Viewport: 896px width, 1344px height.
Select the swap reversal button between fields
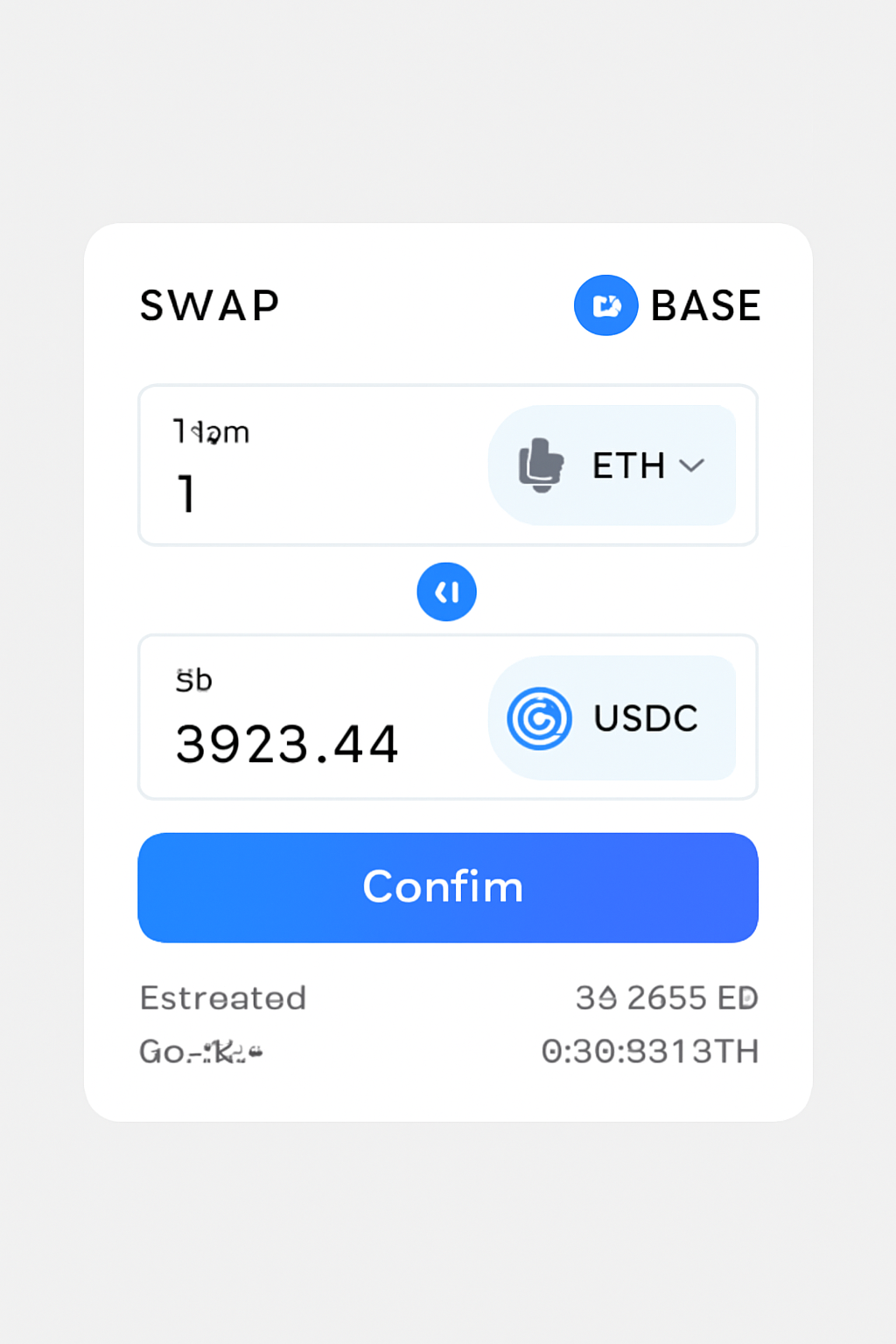(447, 592)
